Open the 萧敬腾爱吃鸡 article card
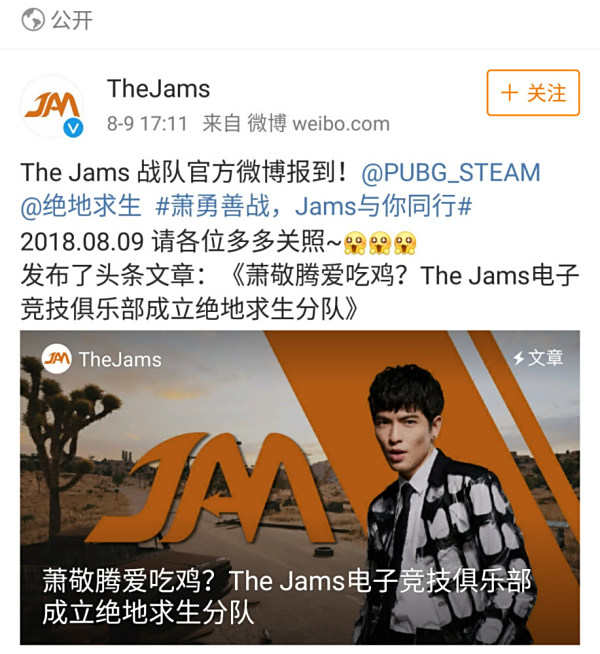 300,487
